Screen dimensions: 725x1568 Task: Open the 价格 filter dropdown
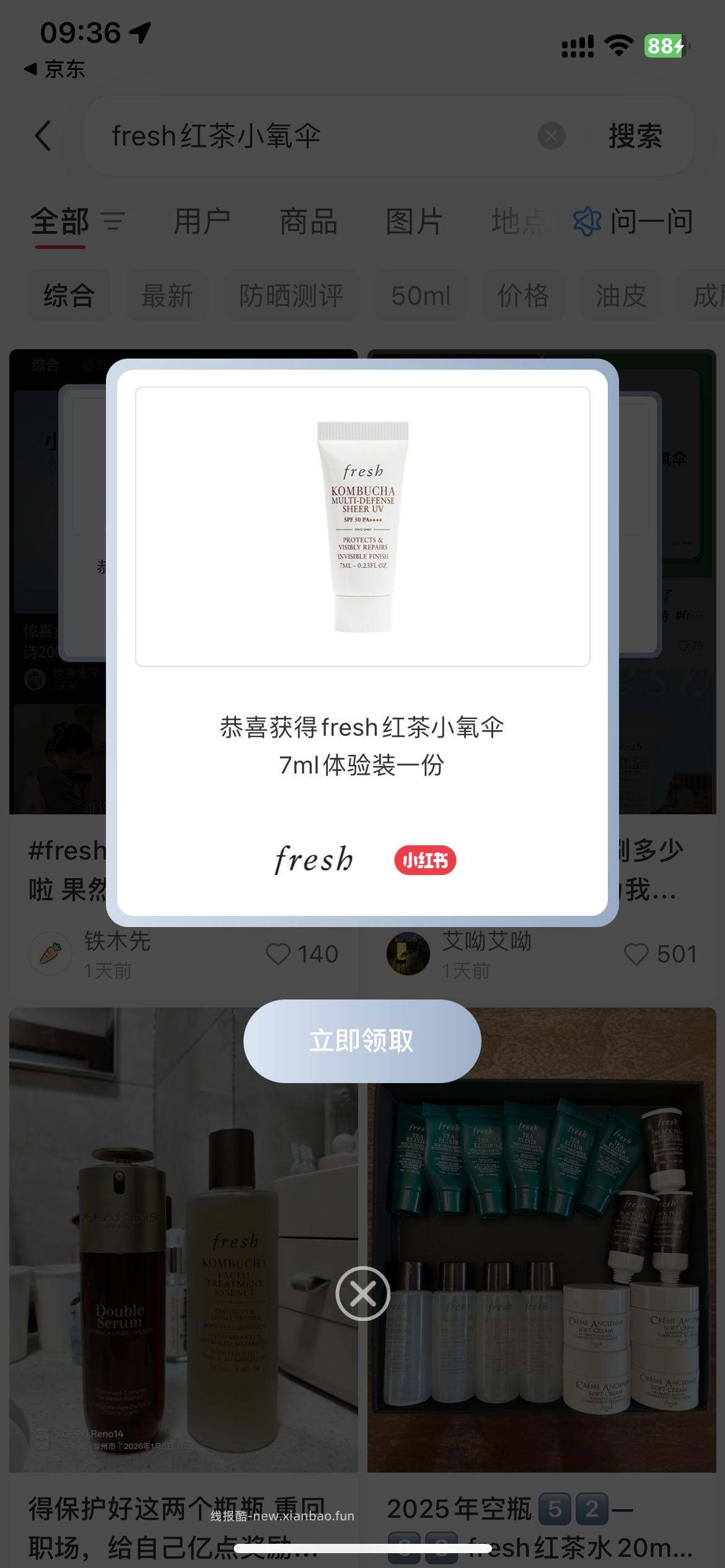[x=524, y=296]
